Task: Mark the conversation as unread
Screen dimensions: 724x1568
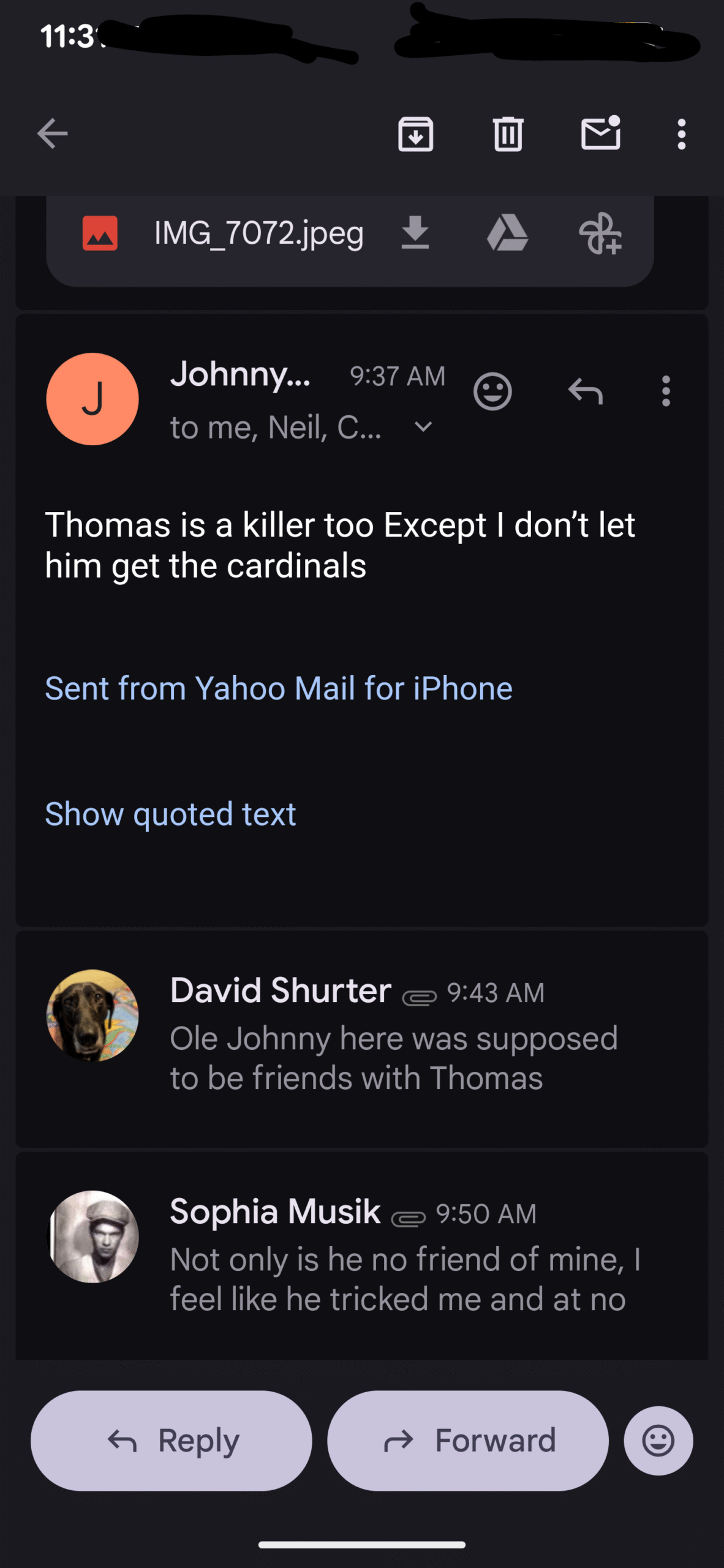Action: pyautogui.click(x=600, y=134)
